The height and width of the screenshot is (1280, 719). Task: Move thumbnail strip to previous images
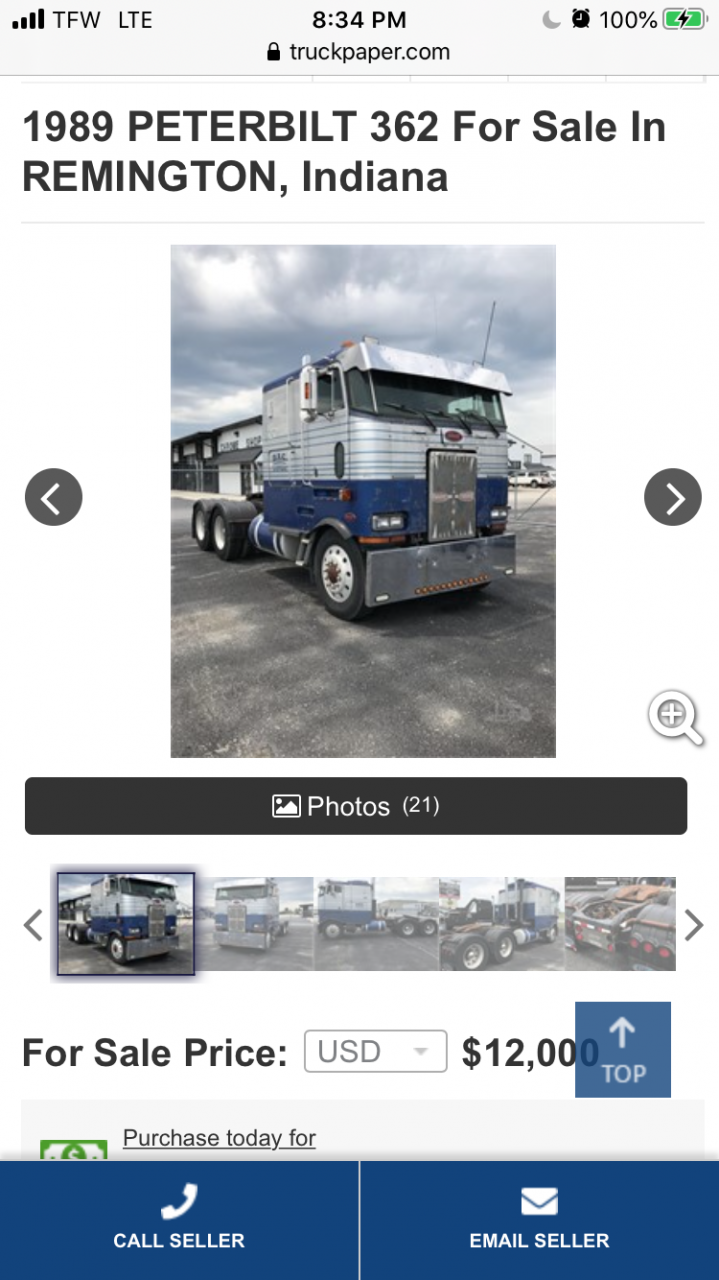pyautogui.click(x=33, y=925)
